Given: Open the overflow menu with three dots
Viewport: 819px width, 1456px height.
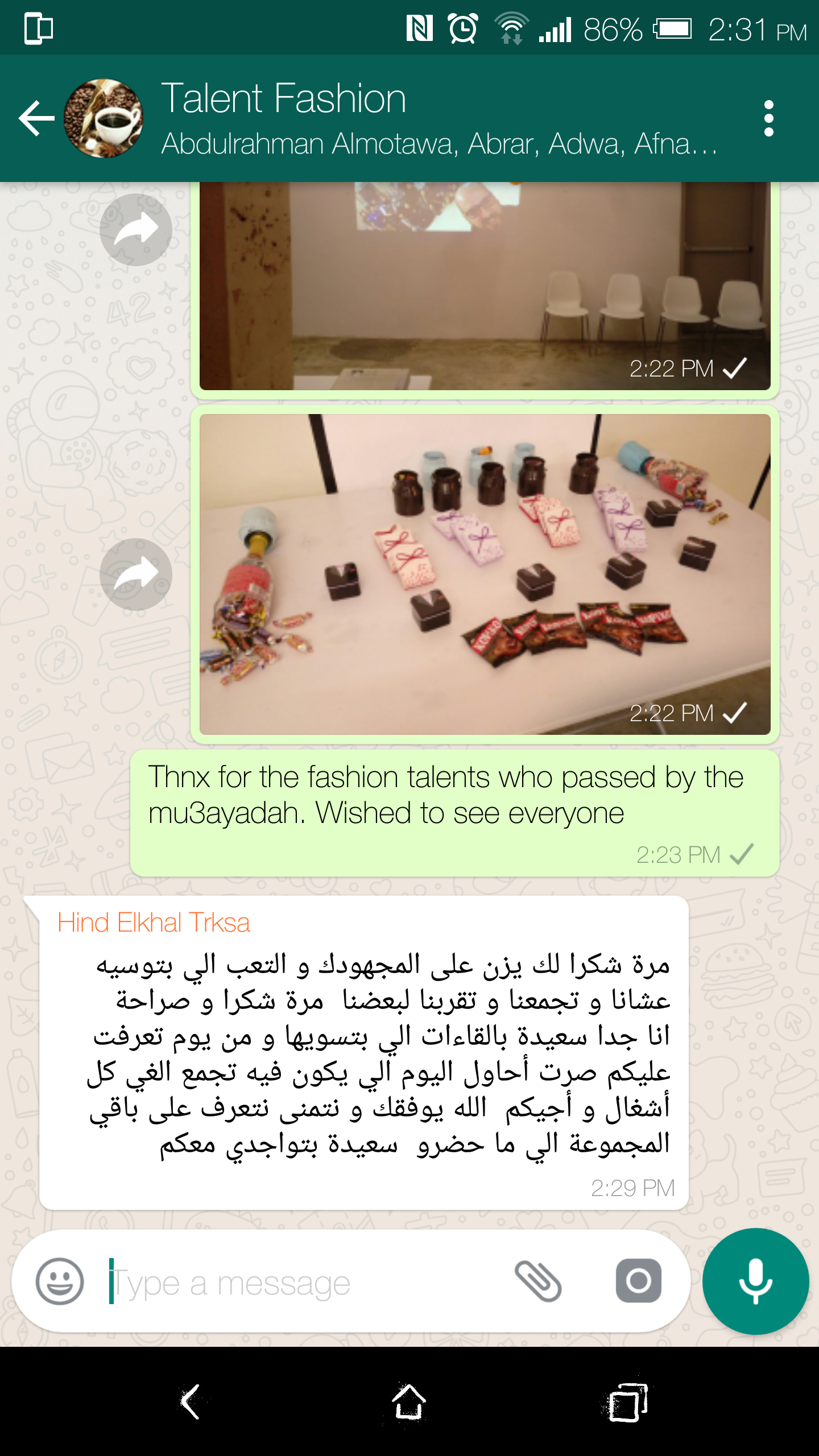Looking at the screenshot, I should click(x=768, y=118).
